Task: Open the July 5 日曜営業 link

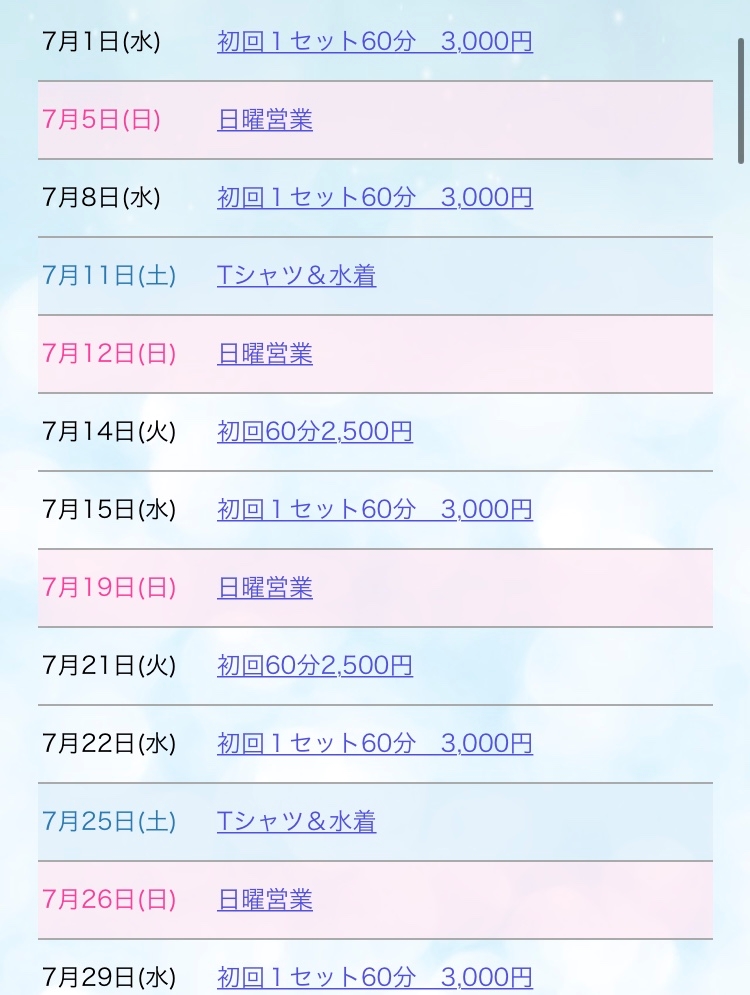Action: [x=265, y=120]
